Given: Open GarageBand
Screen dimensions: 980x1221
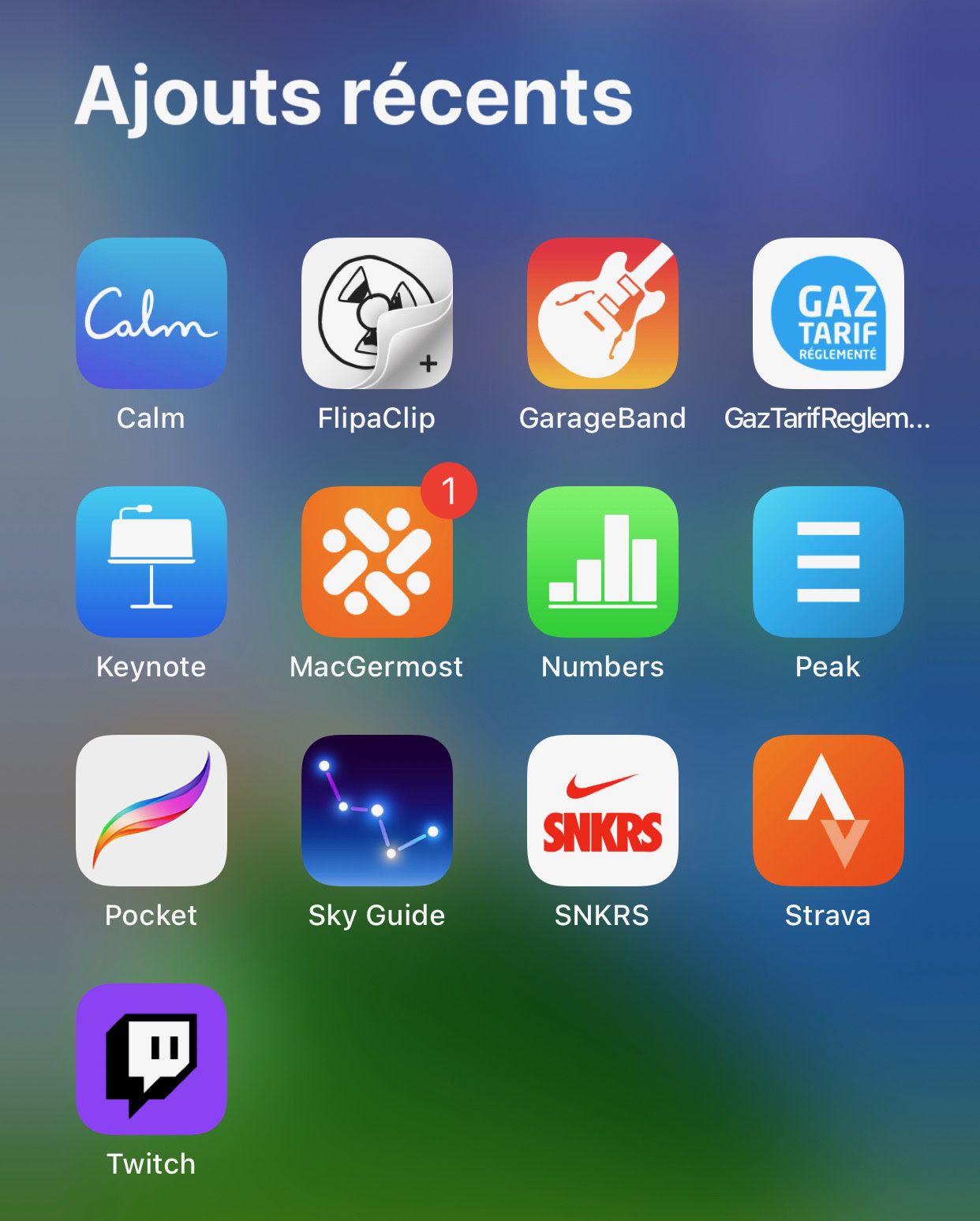Looking at the screenshot, I should coord(602,313).
